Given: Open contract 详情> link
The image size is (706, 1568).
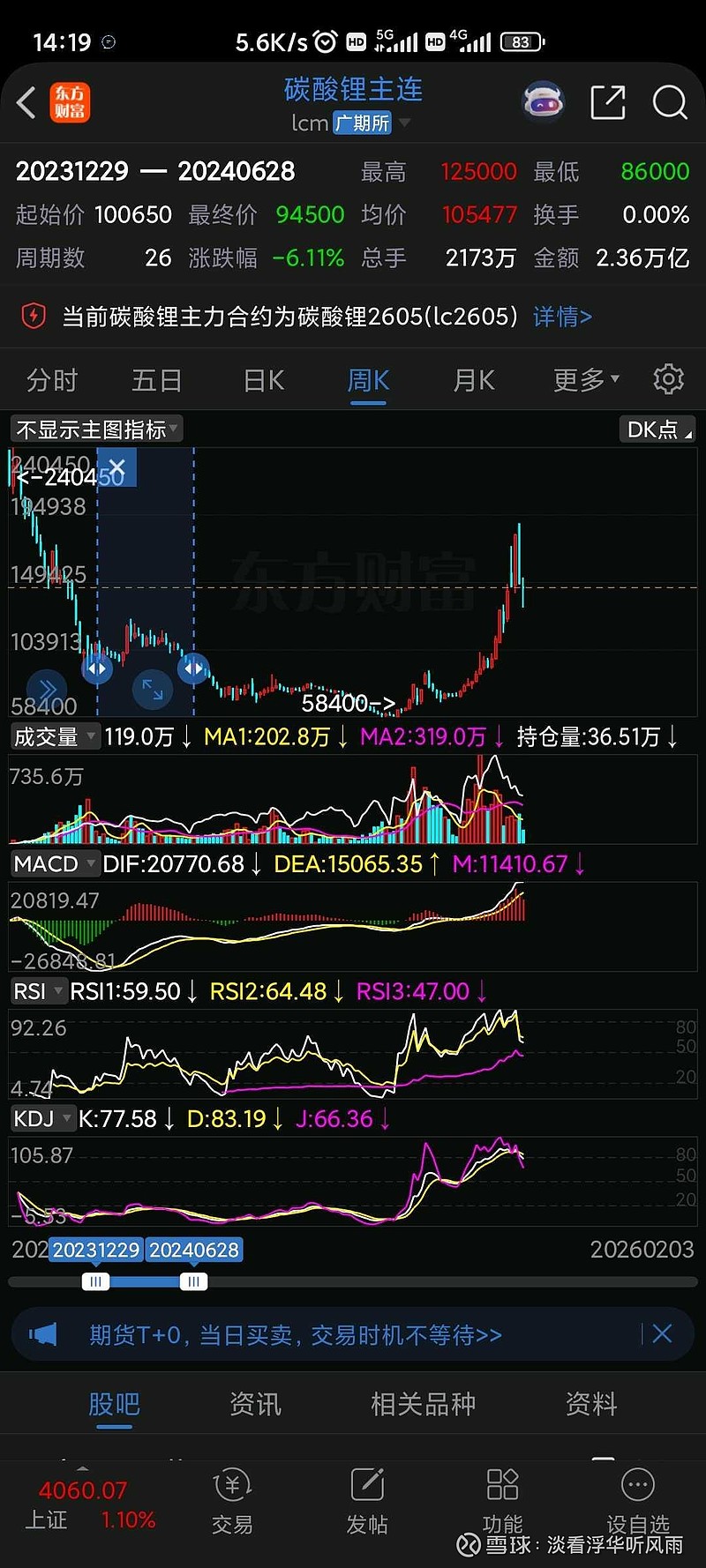Looking at the screenshot, I should (562, 317).
